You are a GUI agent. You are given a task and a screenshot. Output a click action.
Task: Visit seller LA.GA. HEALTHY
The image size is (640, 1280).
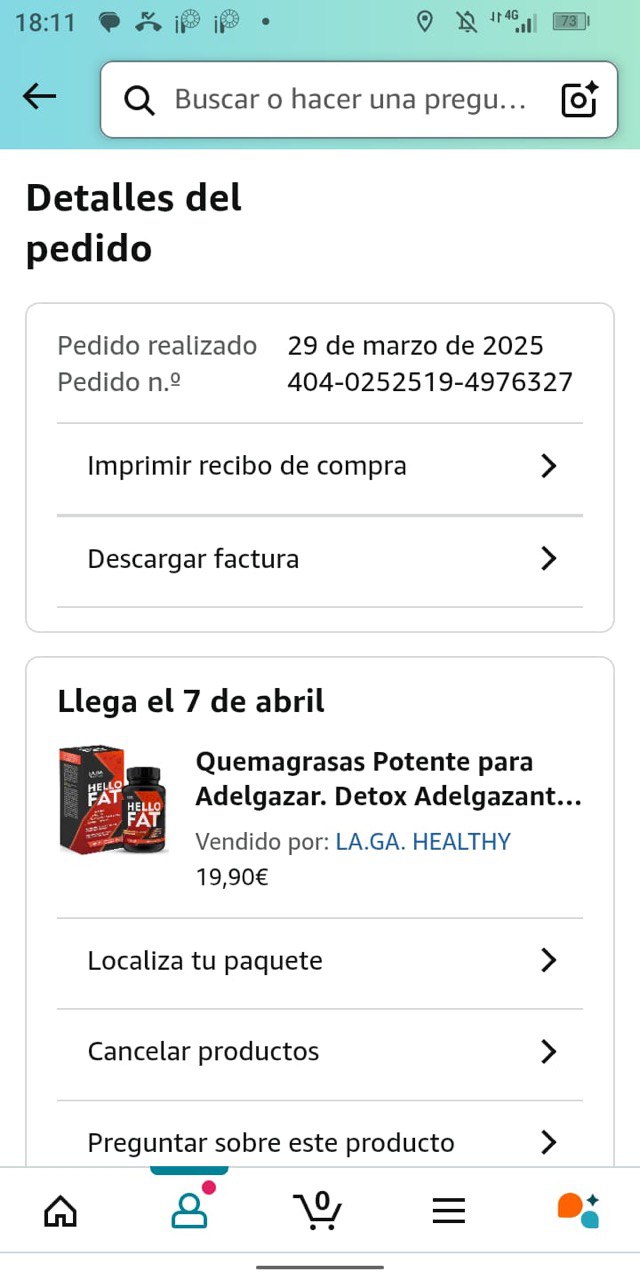[x=423, y=842]
